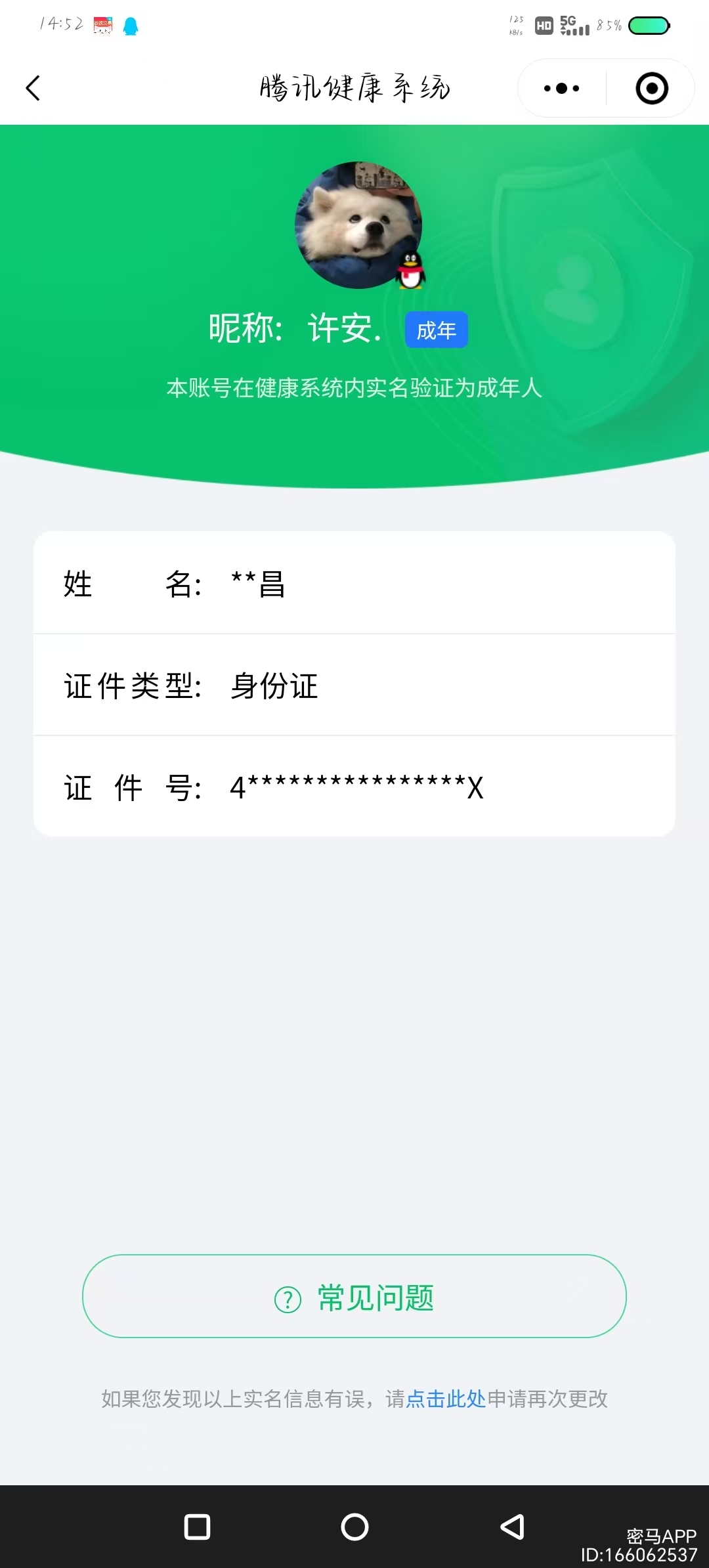Close the mini program with the circle icon
The width and height of the screenshot is (709, 1568).
[651, 88]
